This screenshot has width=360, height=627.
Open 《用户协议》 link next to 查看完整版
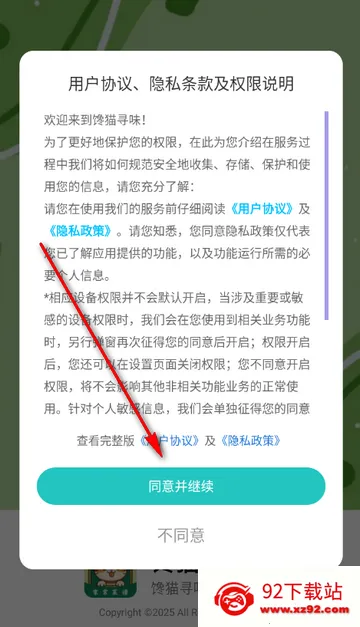[169, 441]
